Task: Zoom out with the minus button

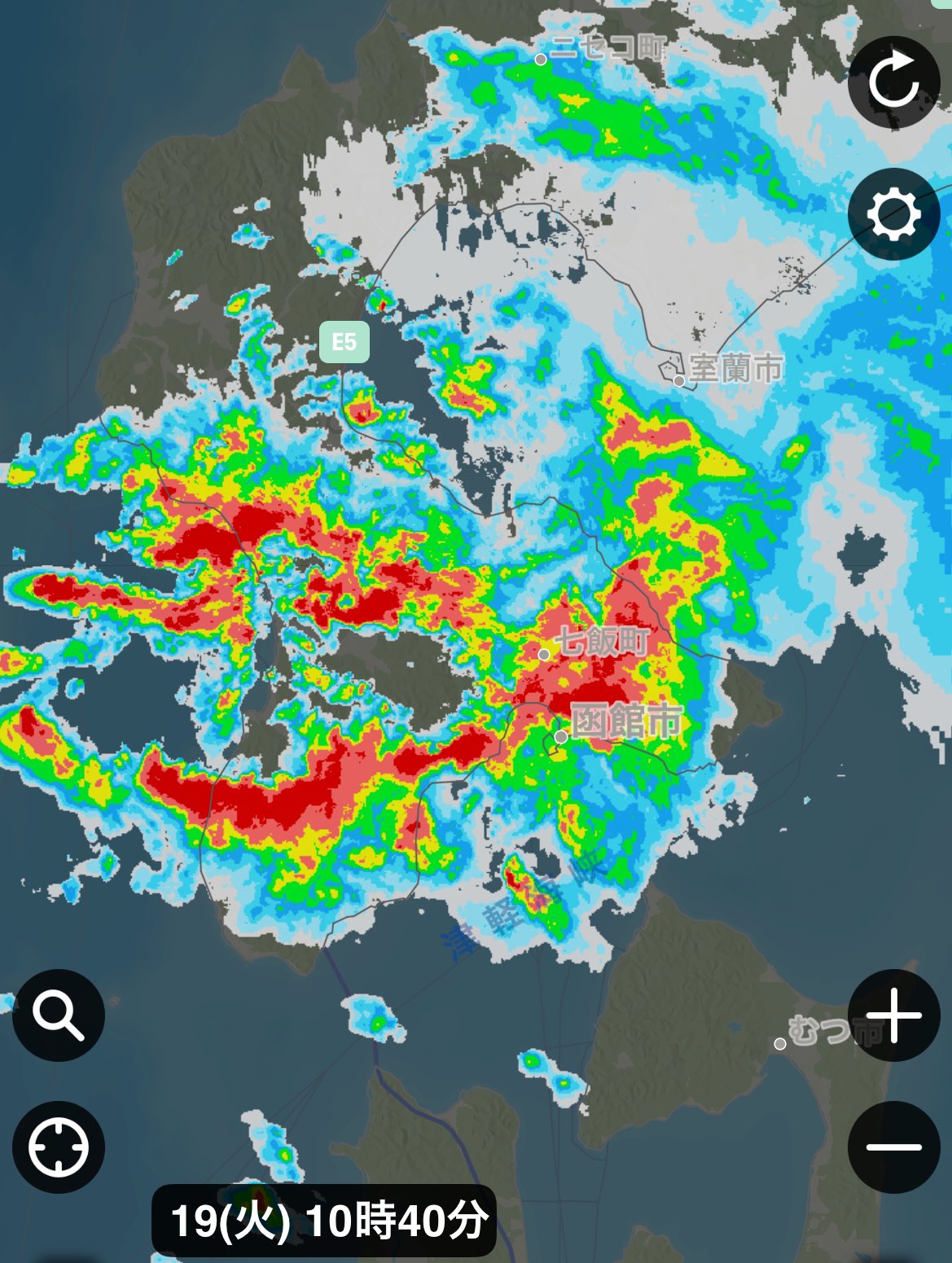Action: click(893, 1147)
